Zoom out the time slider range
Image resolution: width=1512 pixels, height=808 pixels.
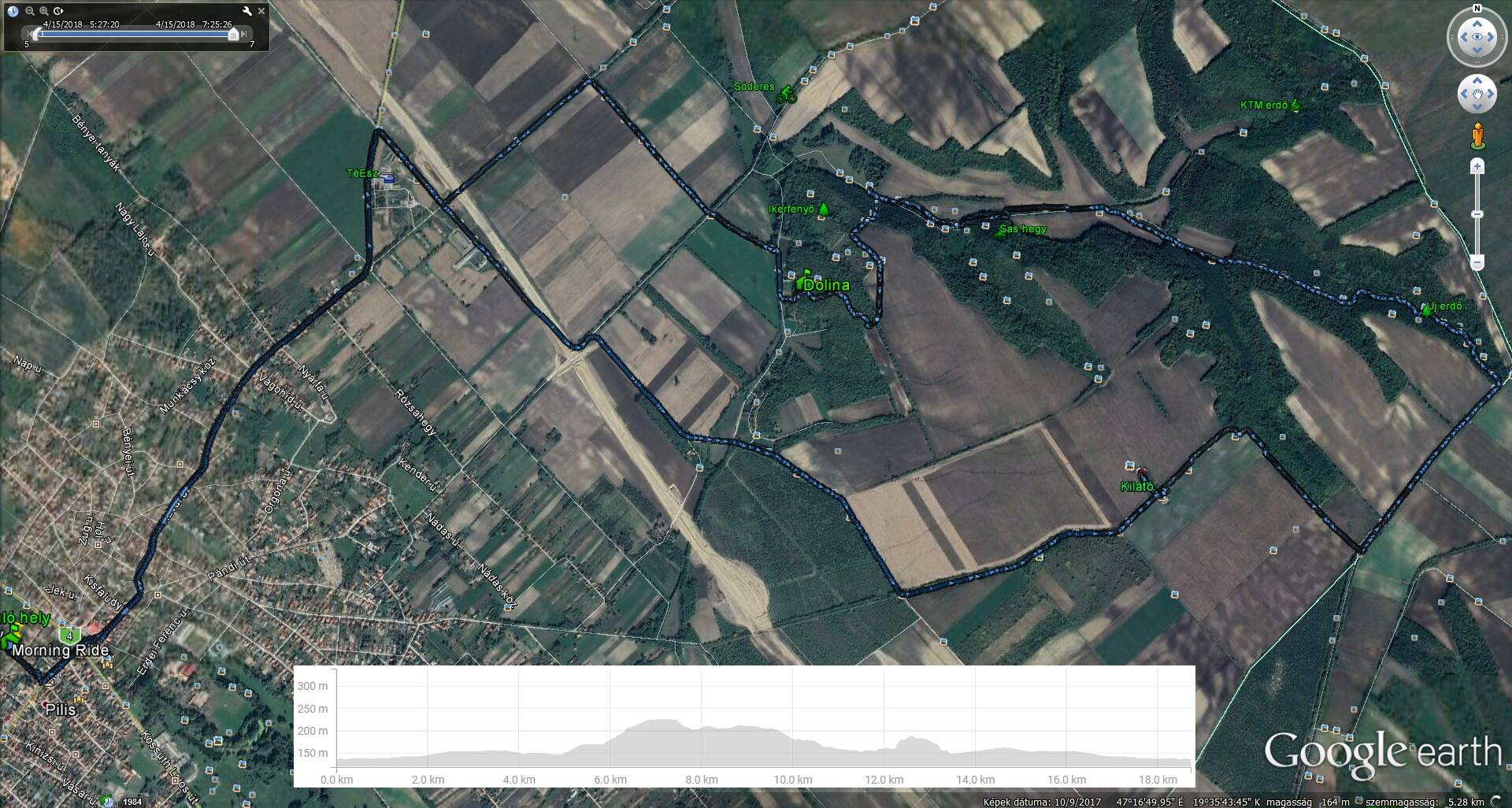click(x=30, y=11)
